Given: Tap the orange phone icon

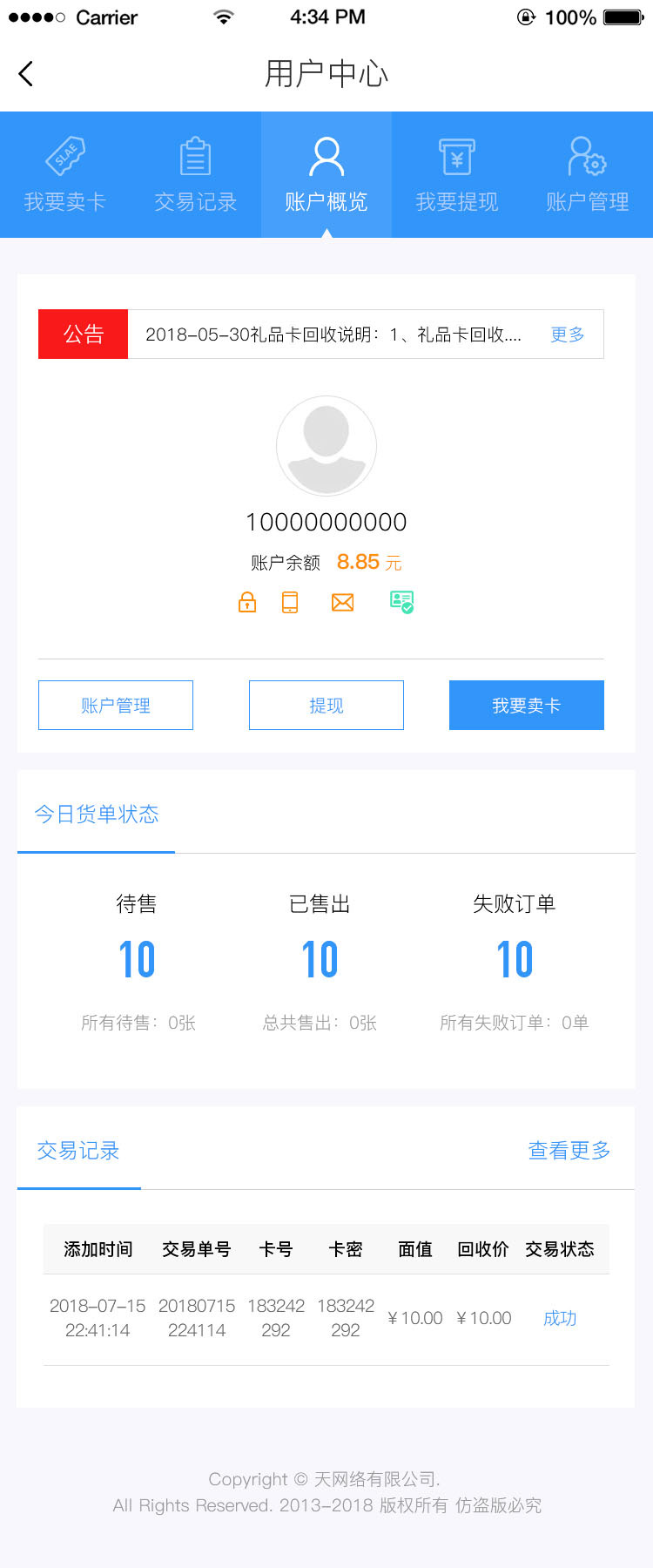Looking at the screenshot, I should tap(290, 602).
